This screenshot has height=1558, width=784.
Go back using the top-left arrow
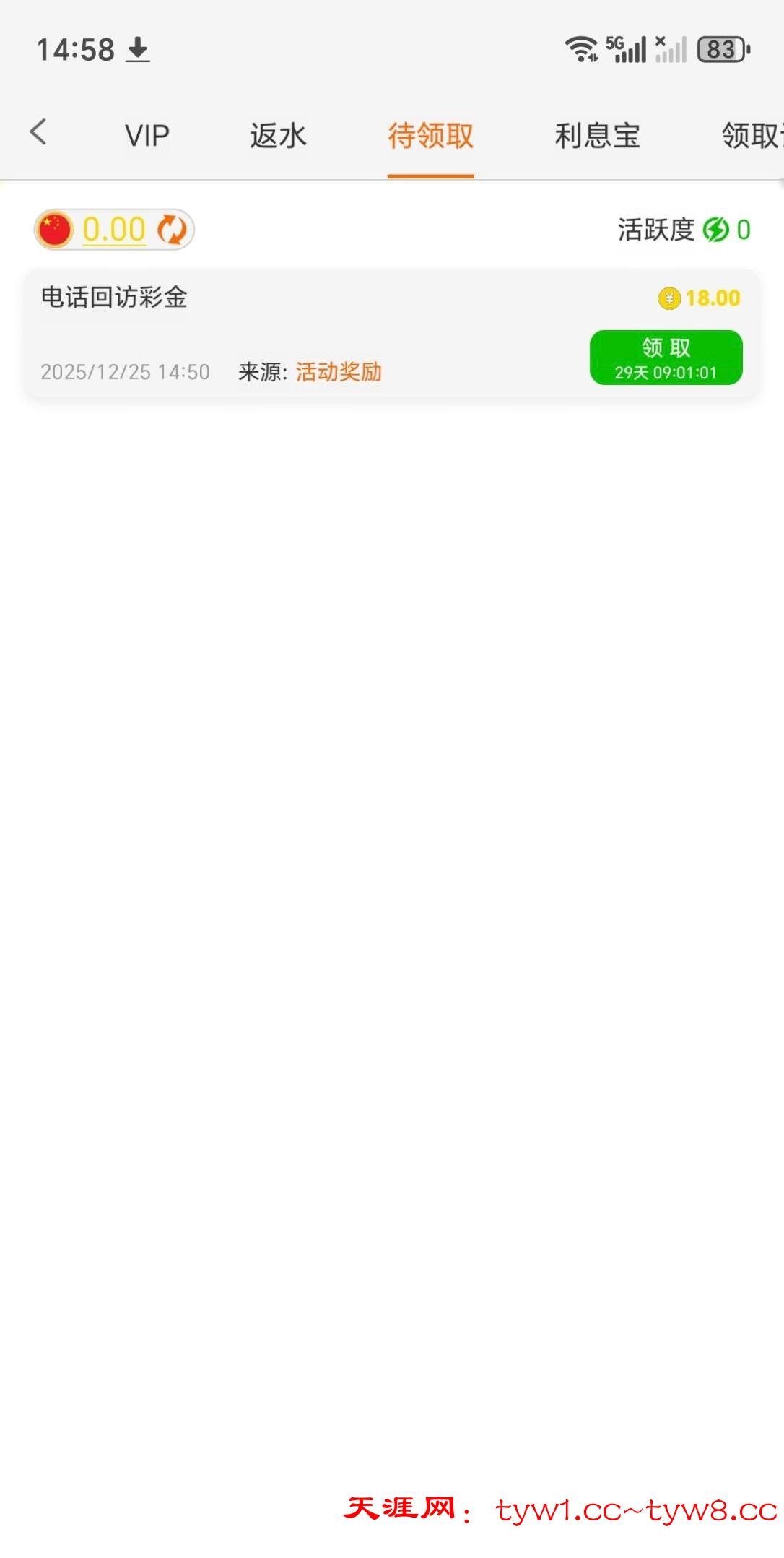tap(38, 133)
